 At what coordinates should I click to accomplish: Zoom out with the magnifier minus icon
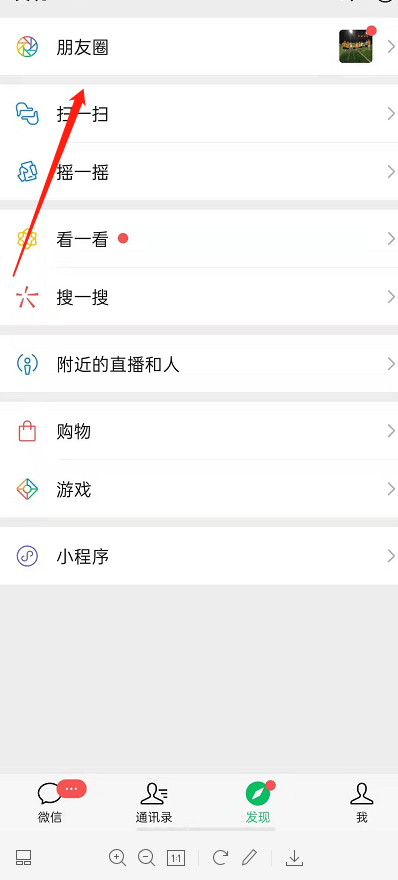pos(147,857)
